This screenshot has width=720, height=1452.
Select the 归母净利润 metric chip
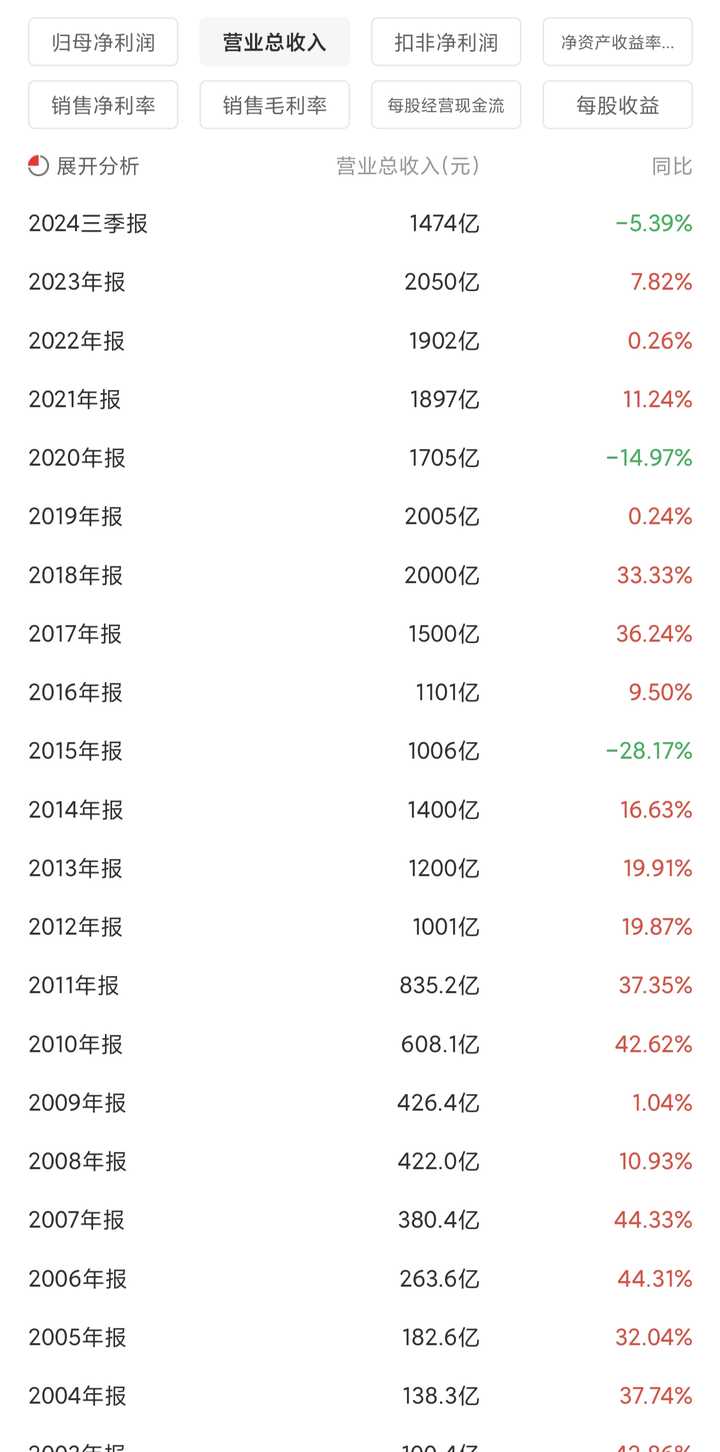(103, 42)
